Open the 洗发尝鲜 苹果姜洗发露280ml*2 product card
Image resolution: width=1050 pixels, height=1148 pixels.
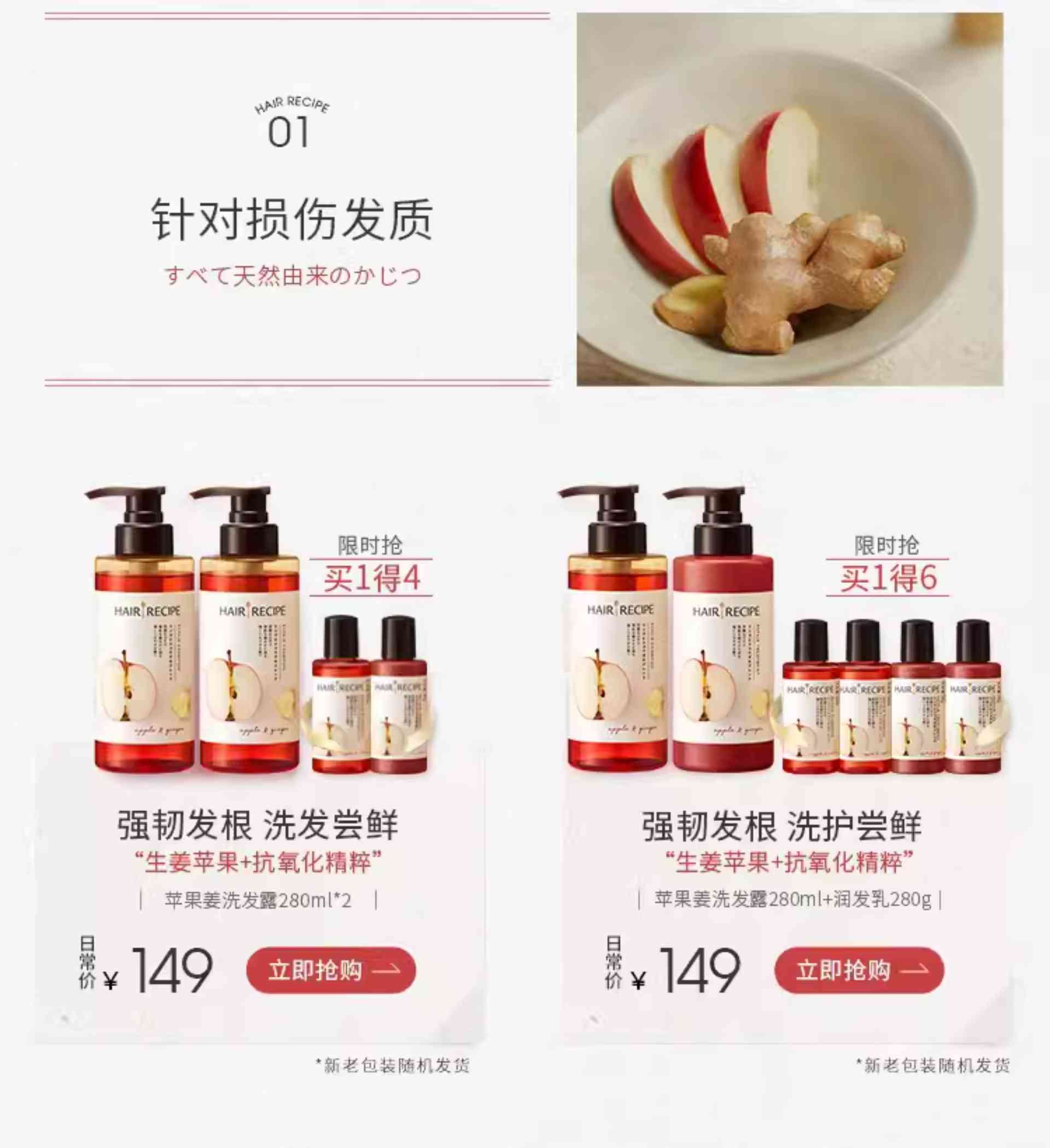point(258,825)
